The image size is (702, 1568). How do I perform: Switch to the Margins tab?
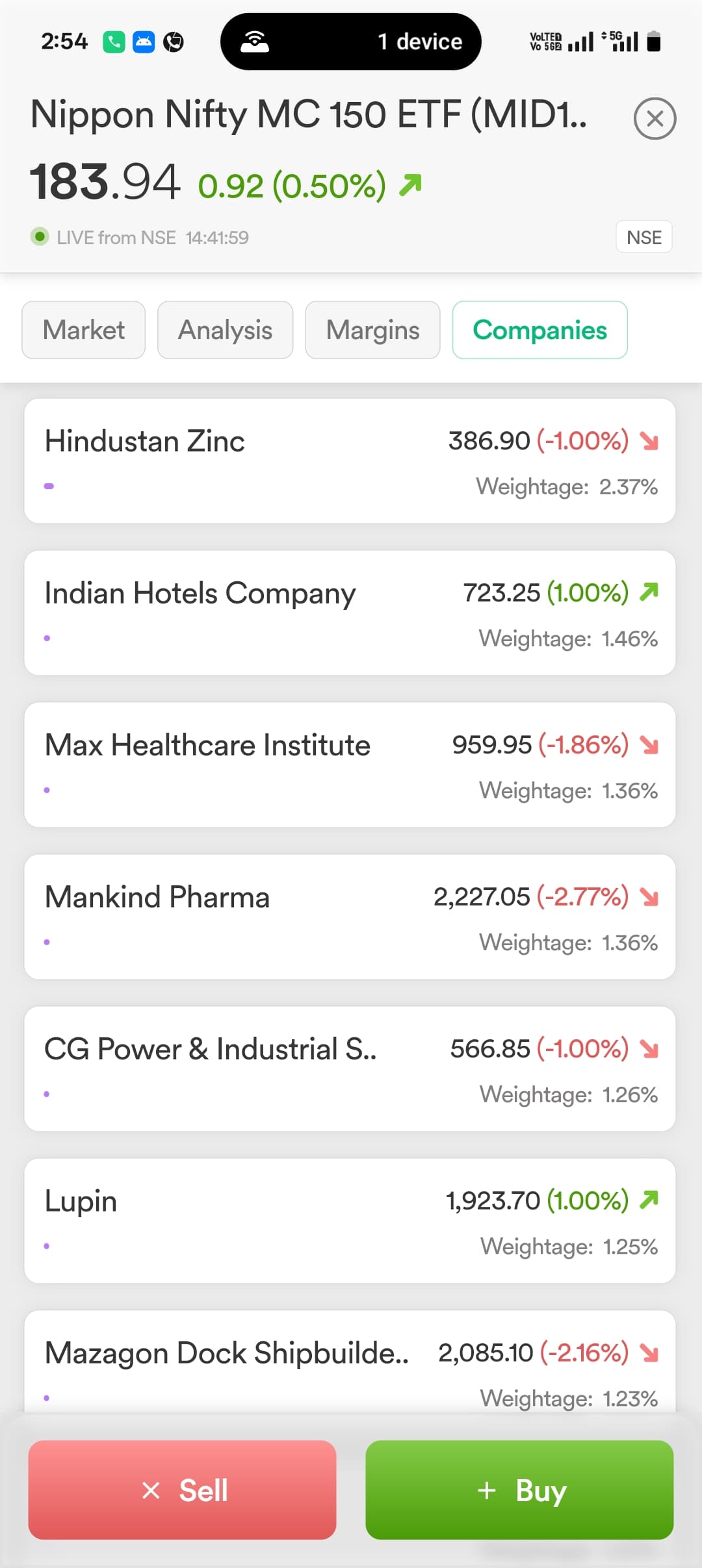point(372,330)
